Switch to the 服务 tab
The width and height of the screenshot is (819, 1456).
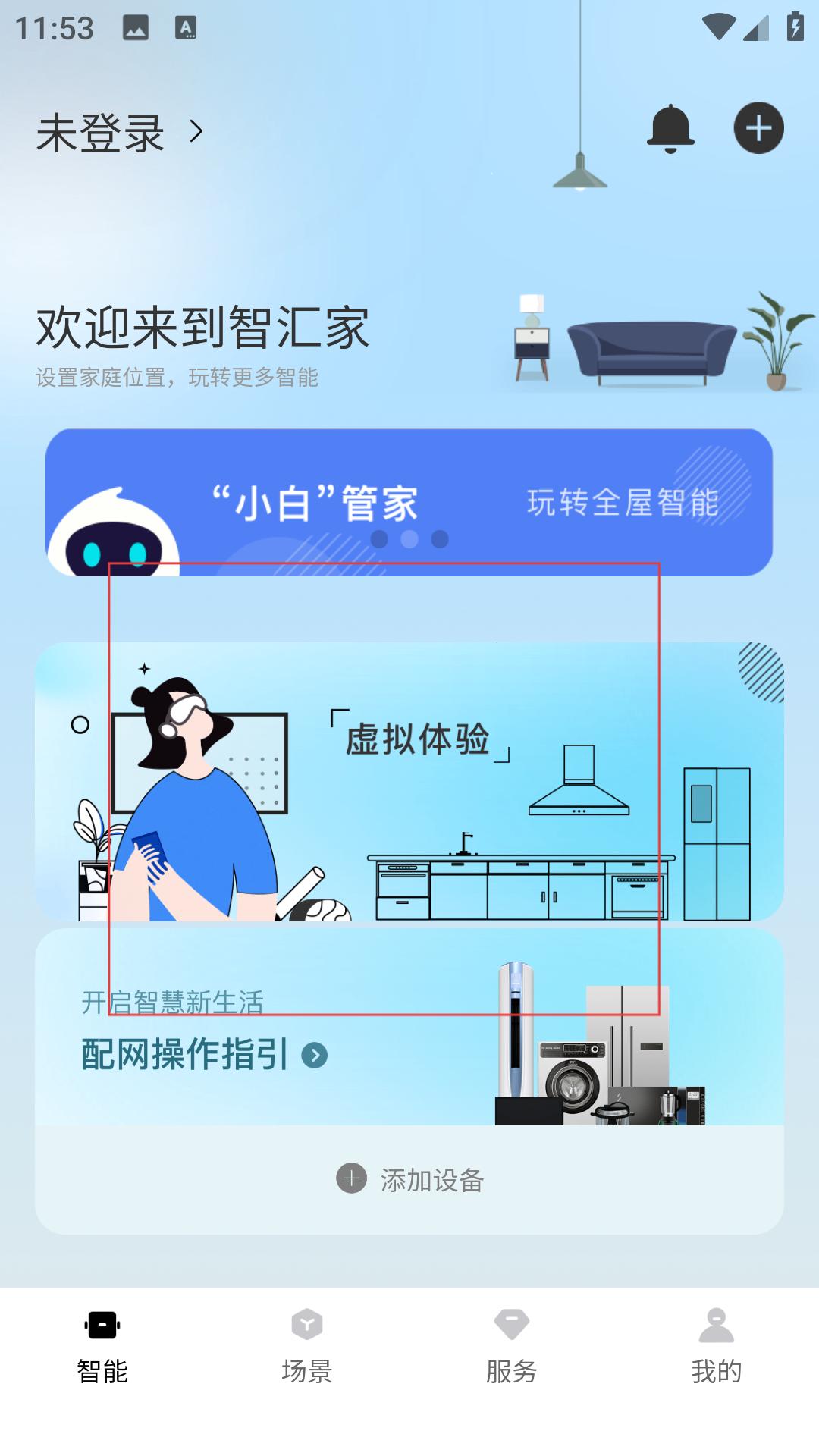click(511, 1345)
